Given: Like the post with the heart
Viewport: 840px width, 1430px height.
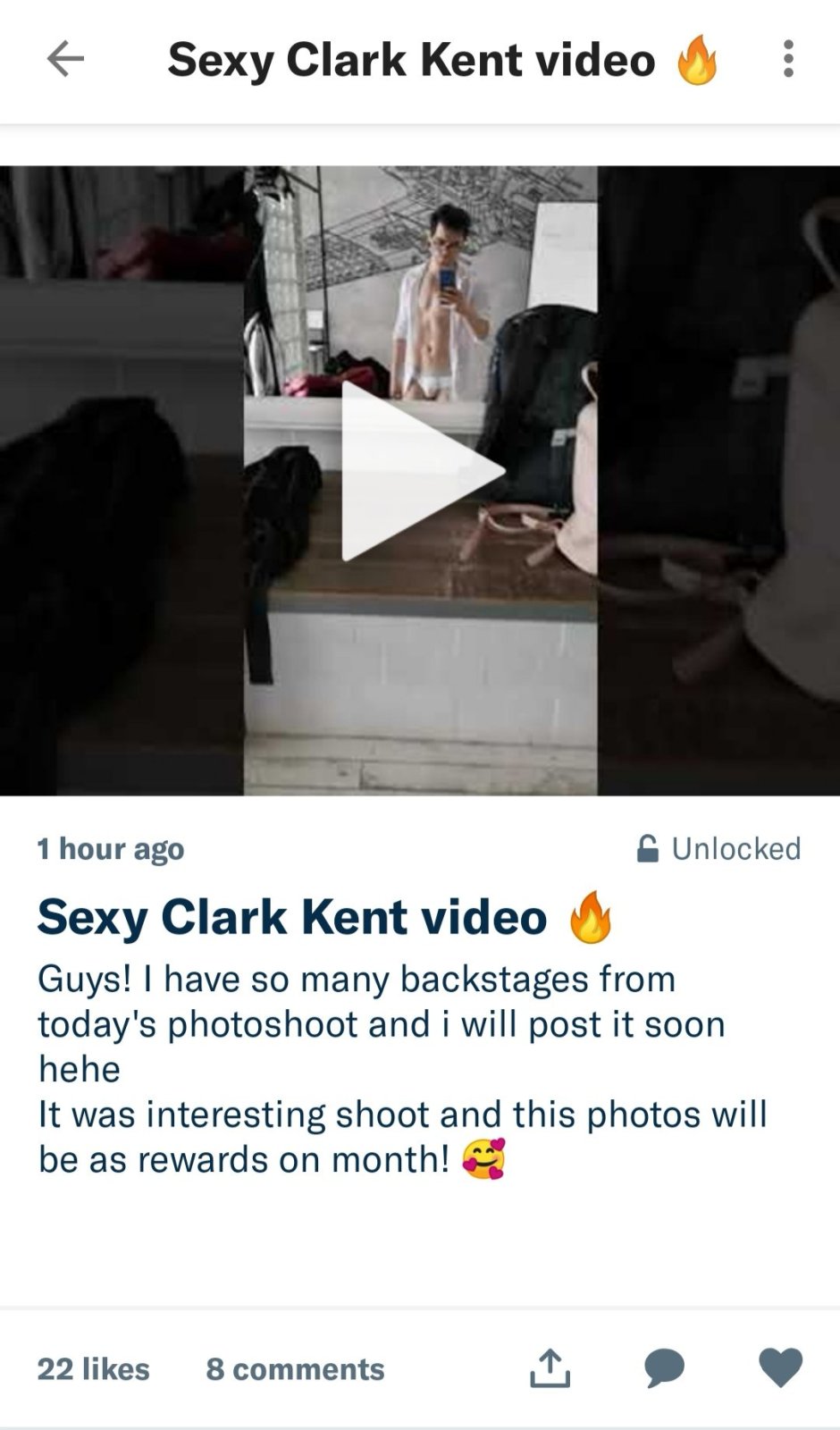Looking at the screenshot, I should [780, 1368].
